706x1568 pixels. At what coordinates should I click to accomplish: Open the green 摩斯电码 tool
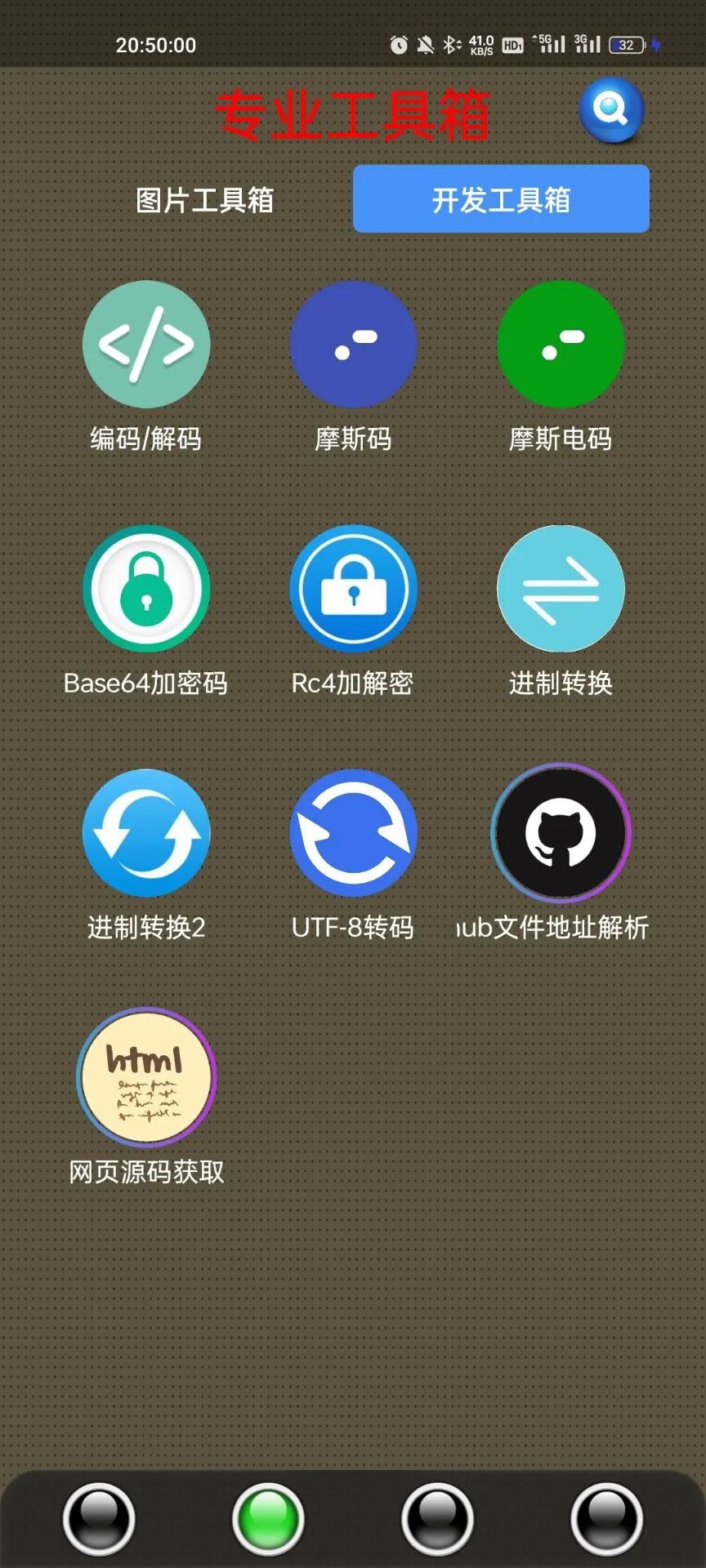561,345
